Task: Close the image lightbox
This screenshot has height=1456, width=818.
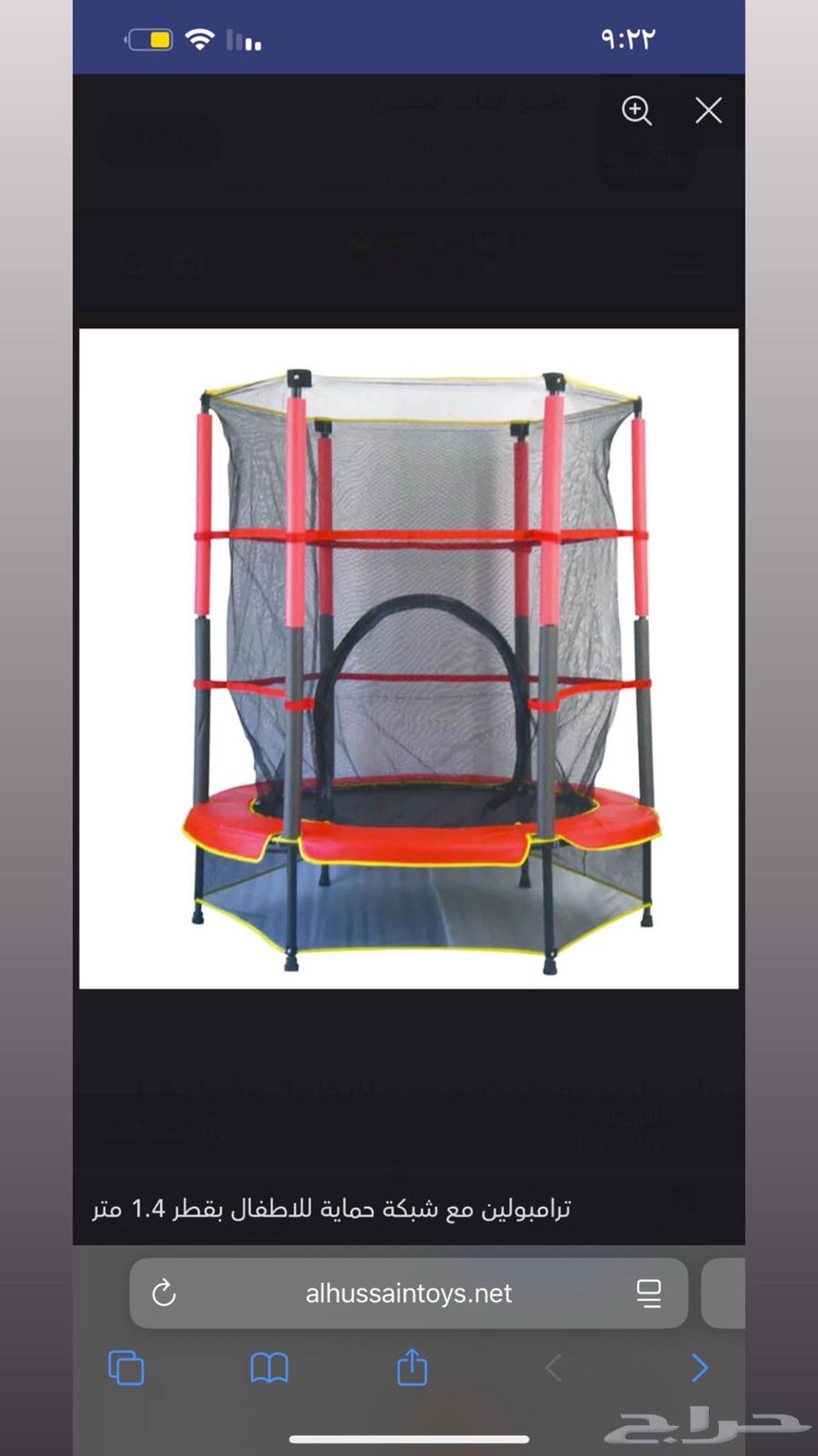Action: (708, 111)
